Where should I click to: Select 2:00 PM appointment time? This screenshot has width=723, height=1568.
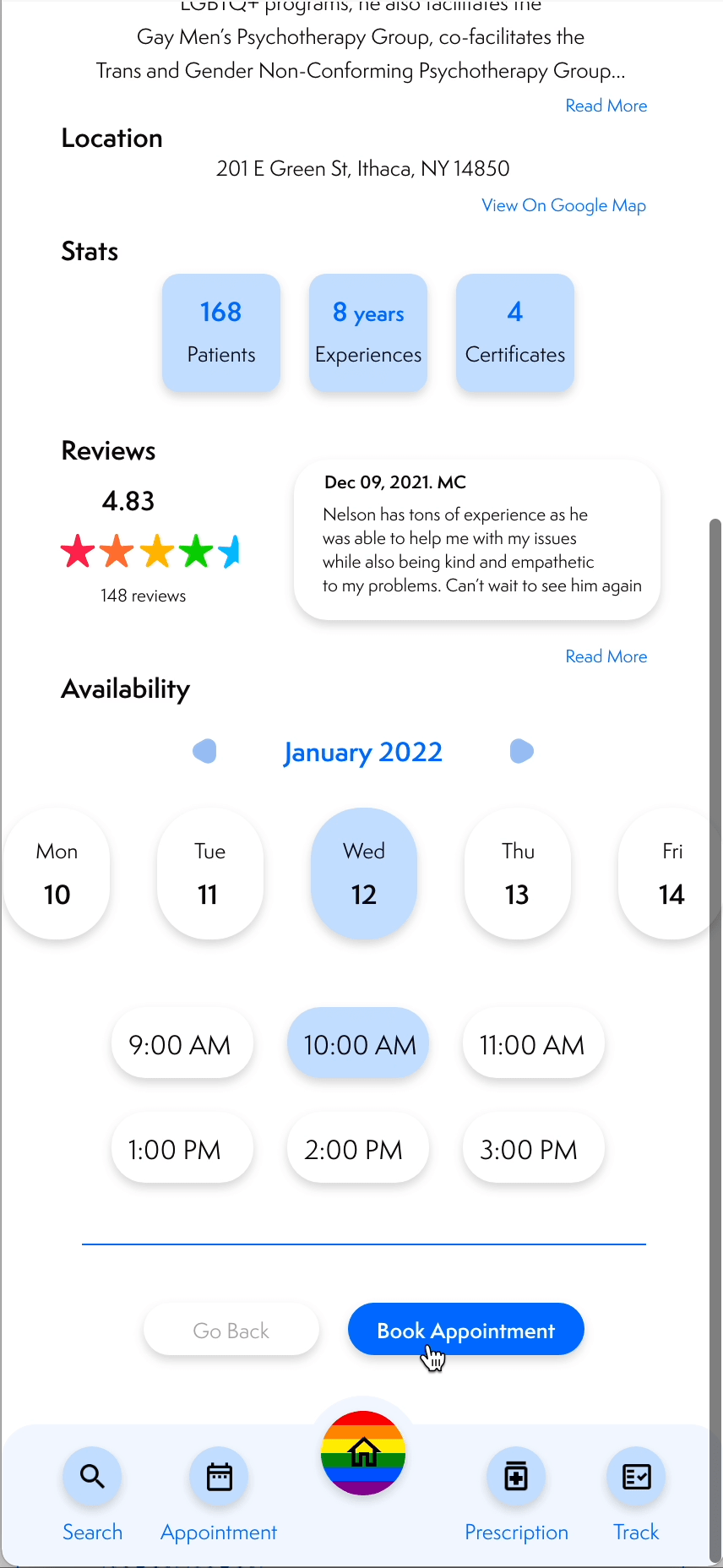(x=357, y=1149)
